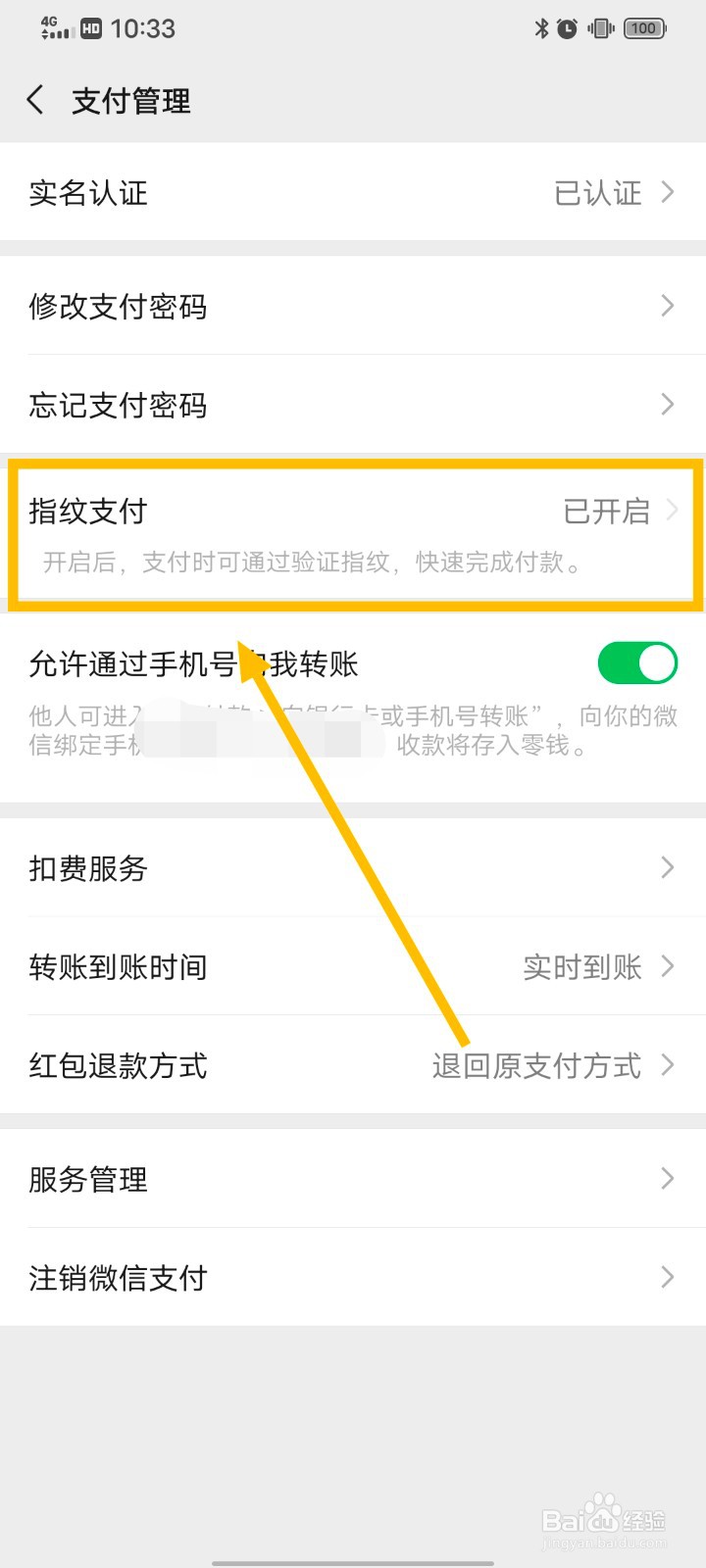706x1568 pixels.
Task: Open 服务管理 settings
Action: pos(353,1180)
